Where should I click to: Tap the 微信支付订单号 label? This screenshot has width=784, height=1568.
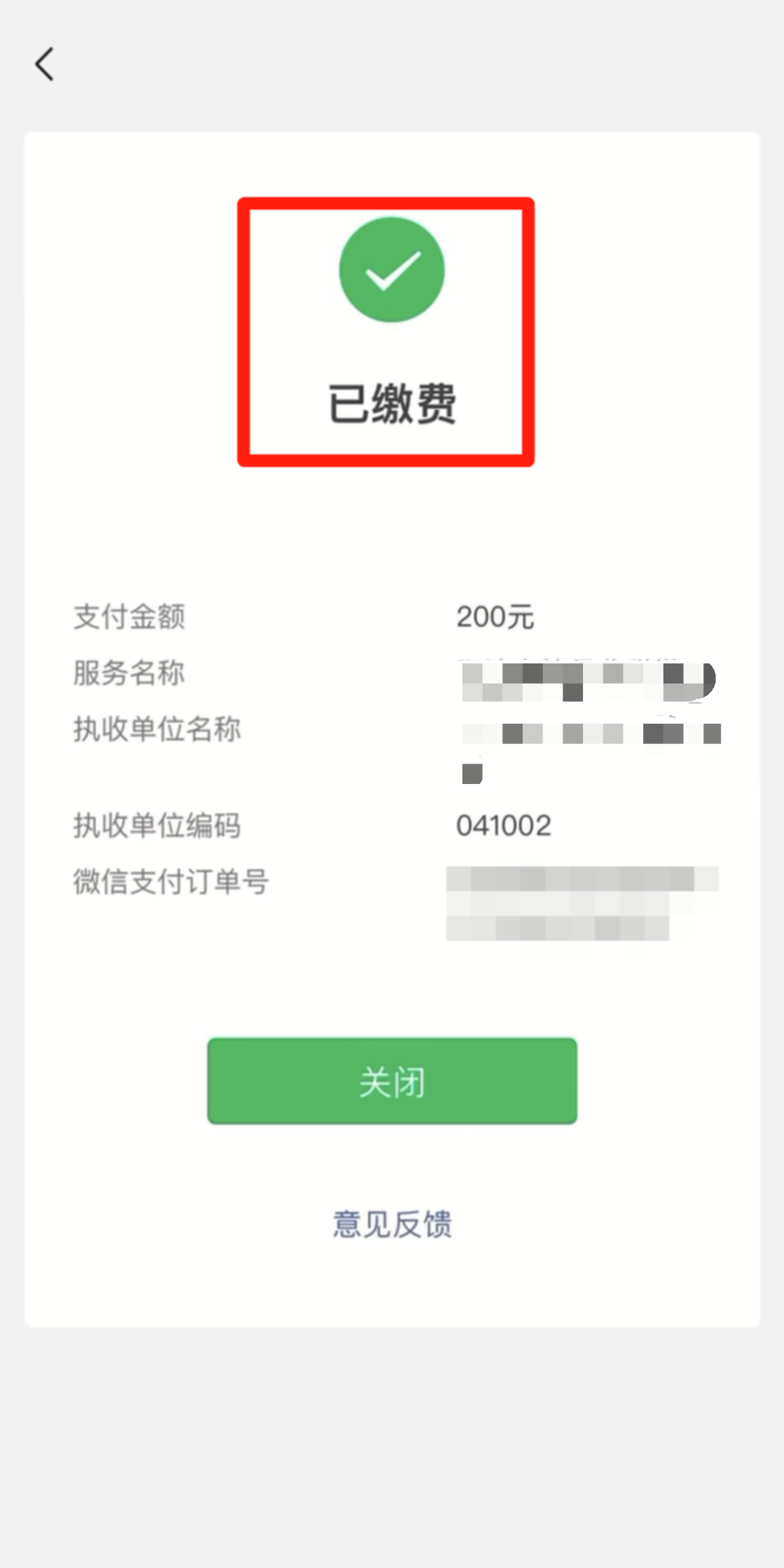click(172, 882)
